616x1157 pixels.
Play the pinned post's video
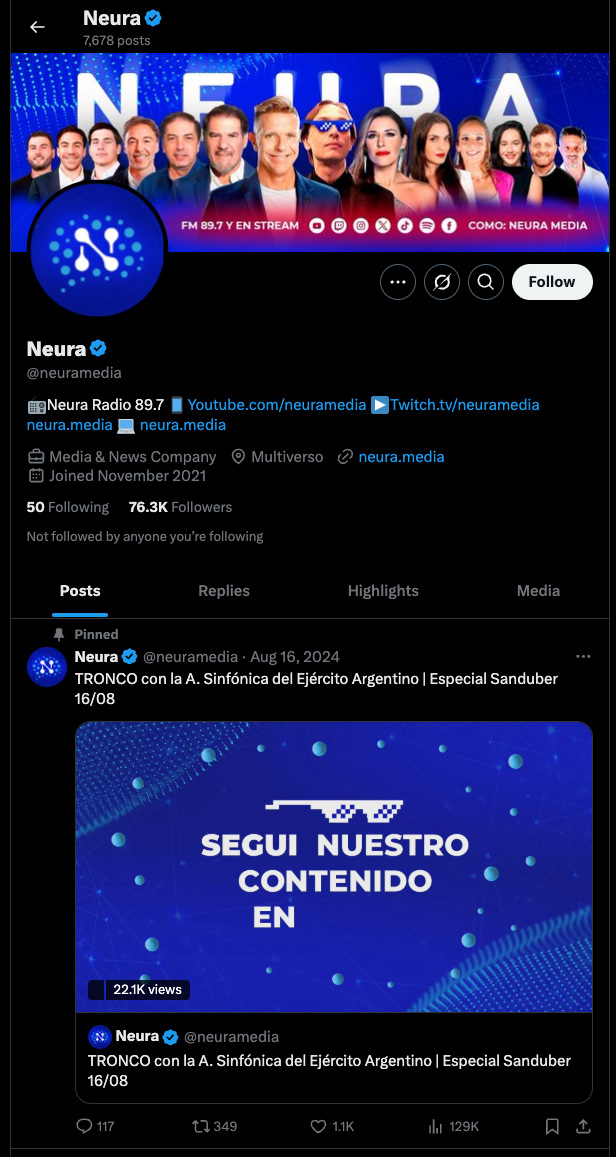pos(334,865)
